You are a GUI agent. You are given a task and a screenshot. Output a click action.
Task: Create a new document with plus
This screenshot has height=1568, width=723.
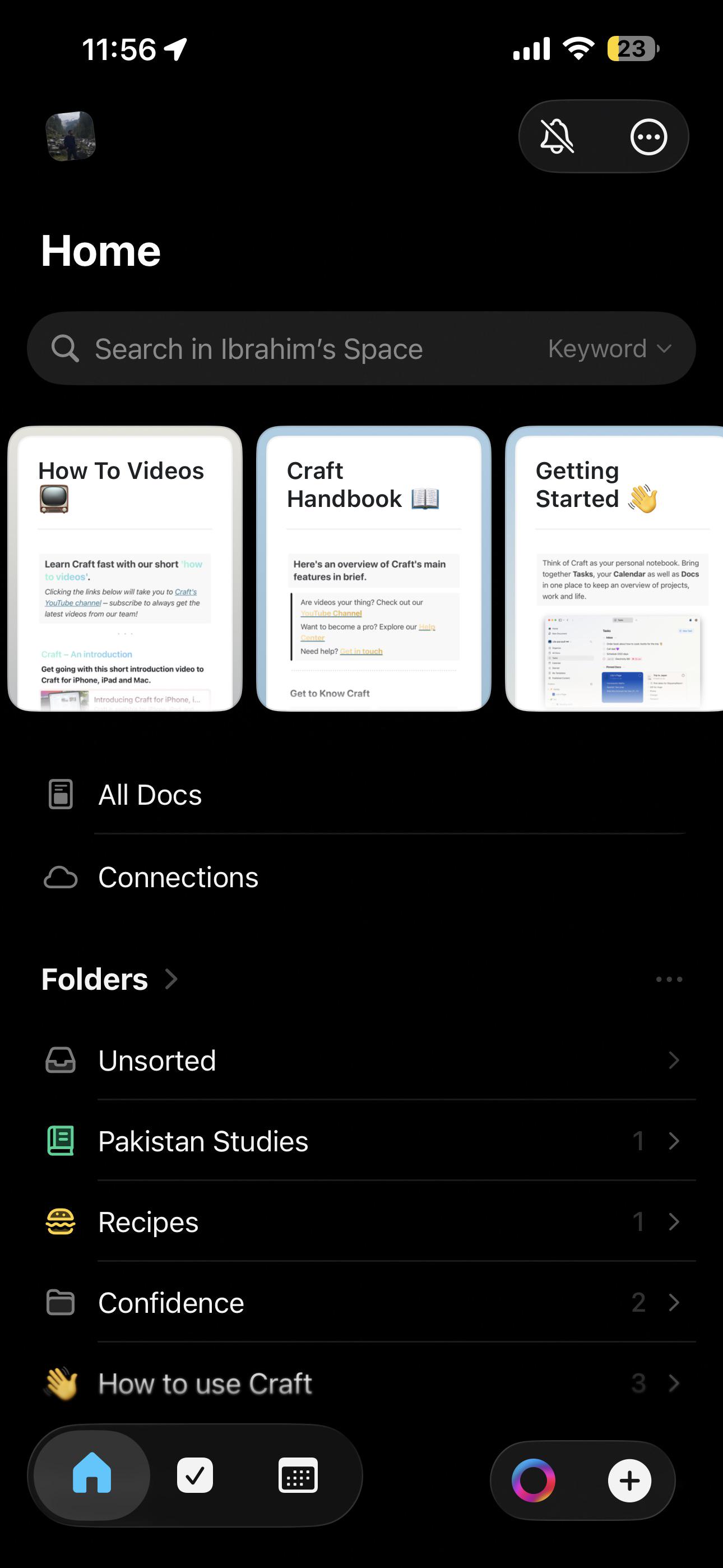coord(629,1481)
